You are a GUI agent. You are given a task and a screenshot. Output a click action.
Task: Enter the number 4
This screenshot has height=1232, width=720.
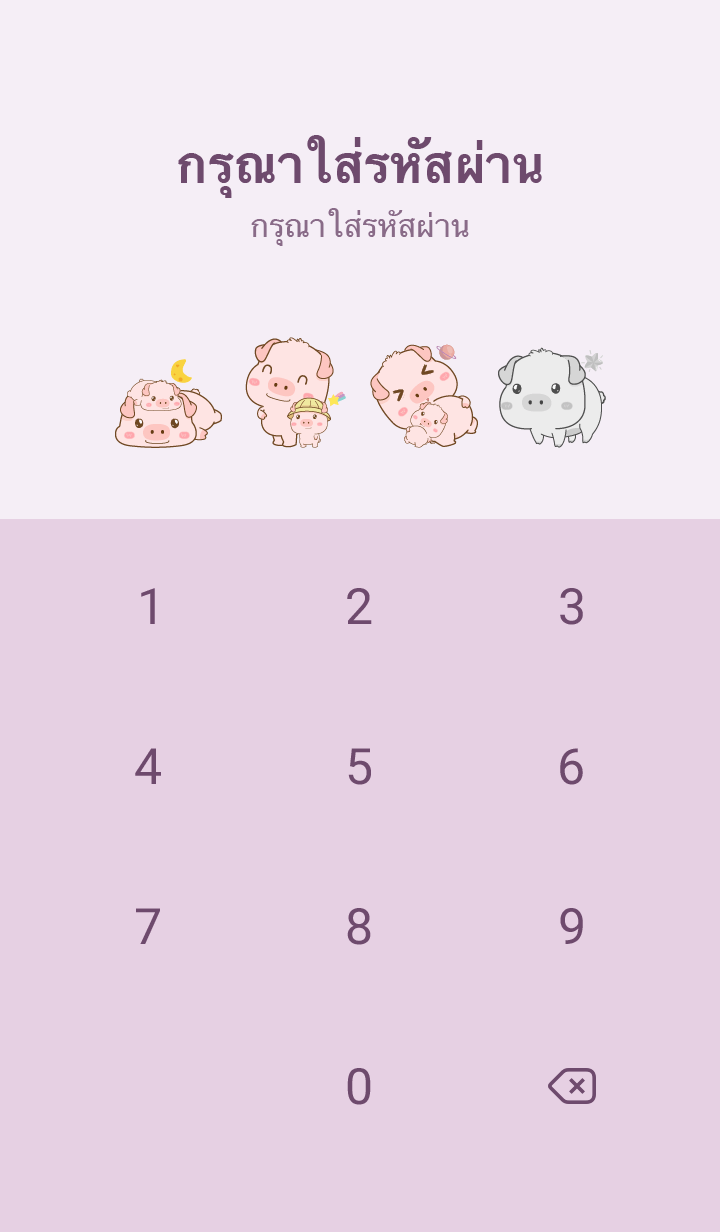tap(148, 767)
